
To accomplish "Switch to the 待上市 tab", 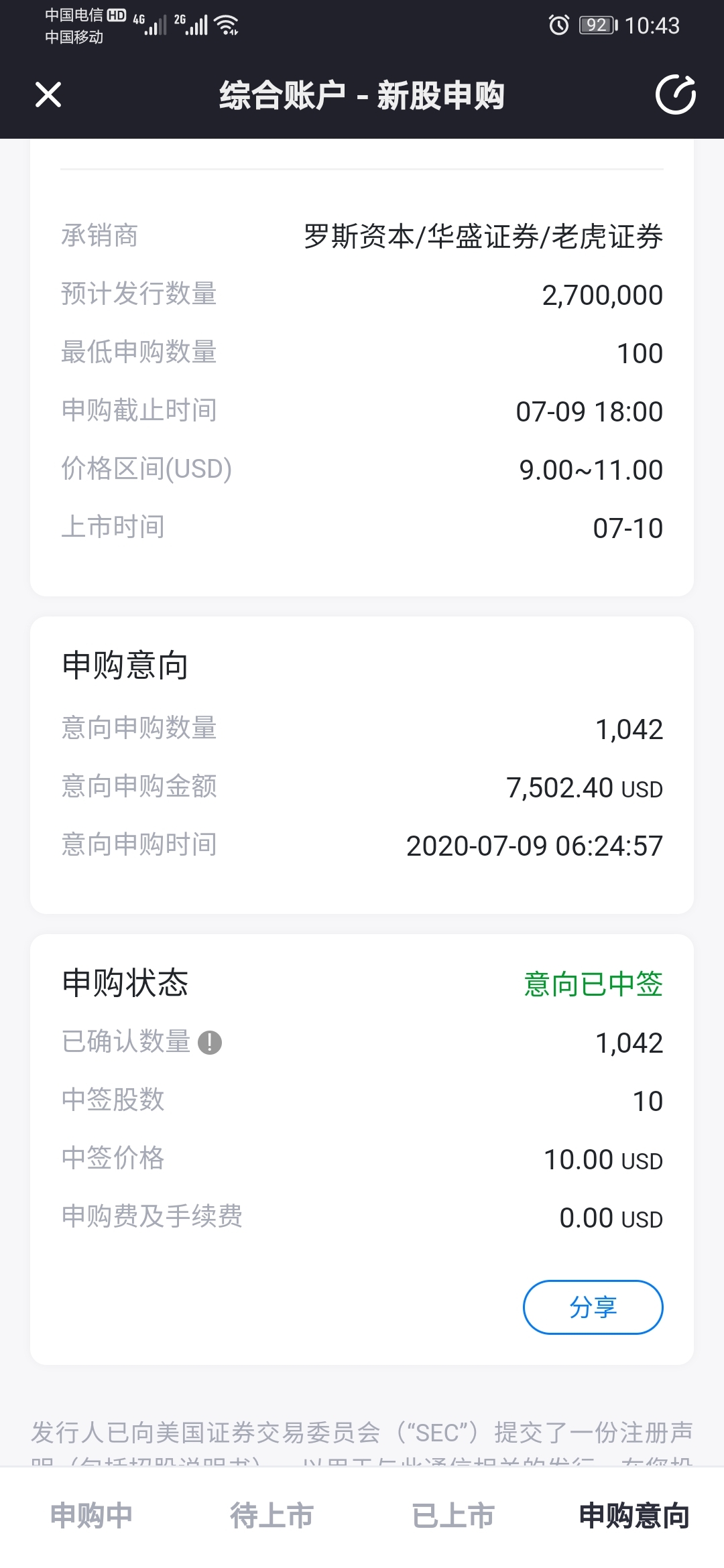I will [271, 1515].
